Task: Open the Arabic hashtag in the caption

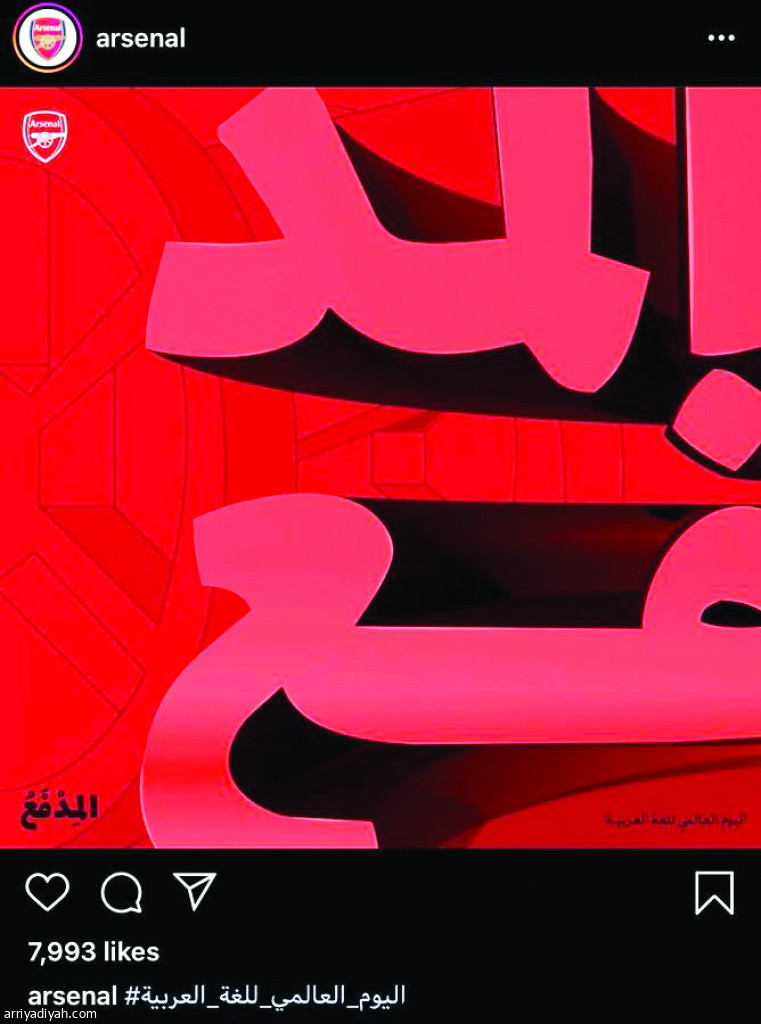Action: click(x=265, y=997)
